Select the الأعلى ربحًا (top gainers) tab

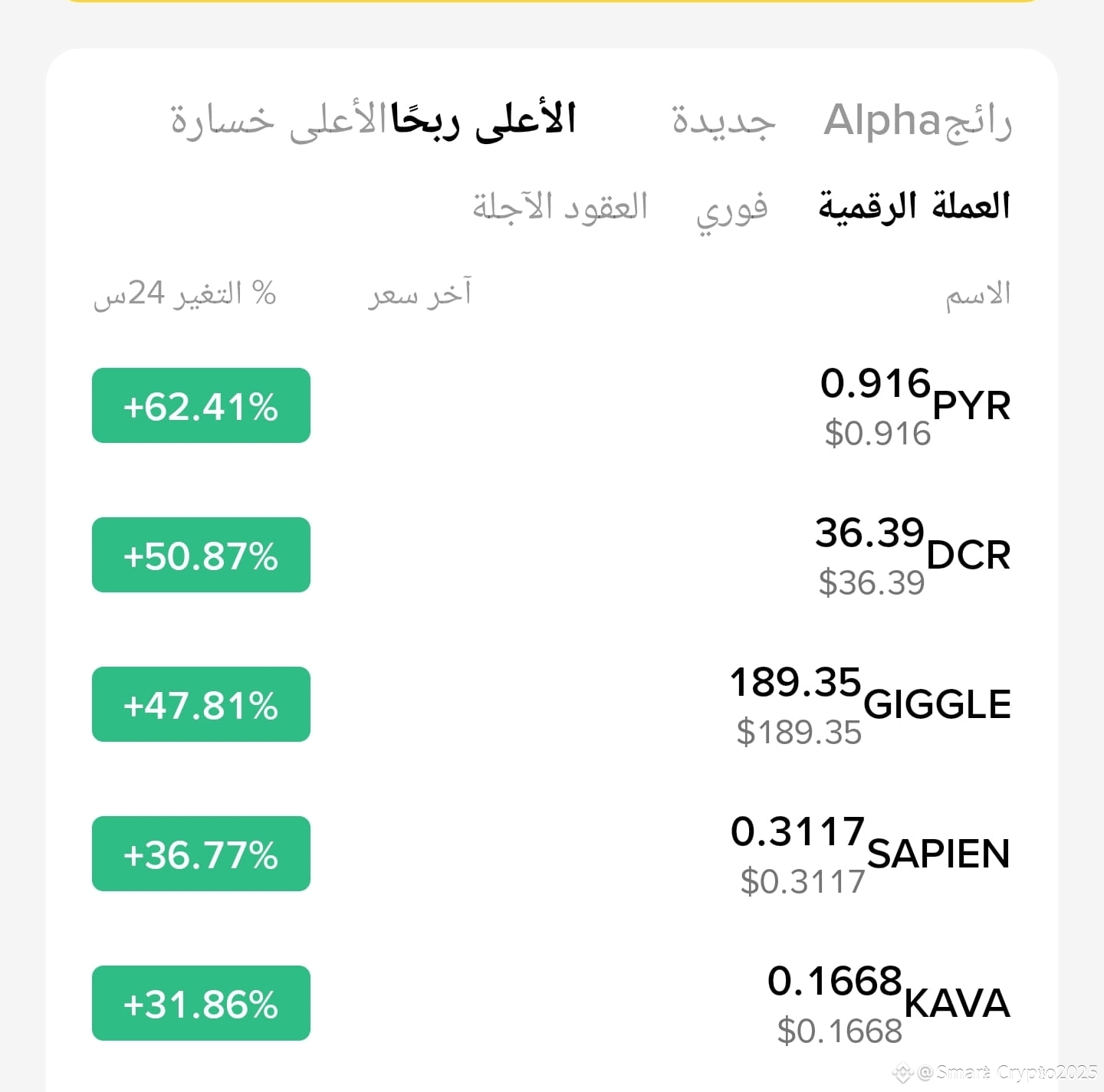click(484, 120)
